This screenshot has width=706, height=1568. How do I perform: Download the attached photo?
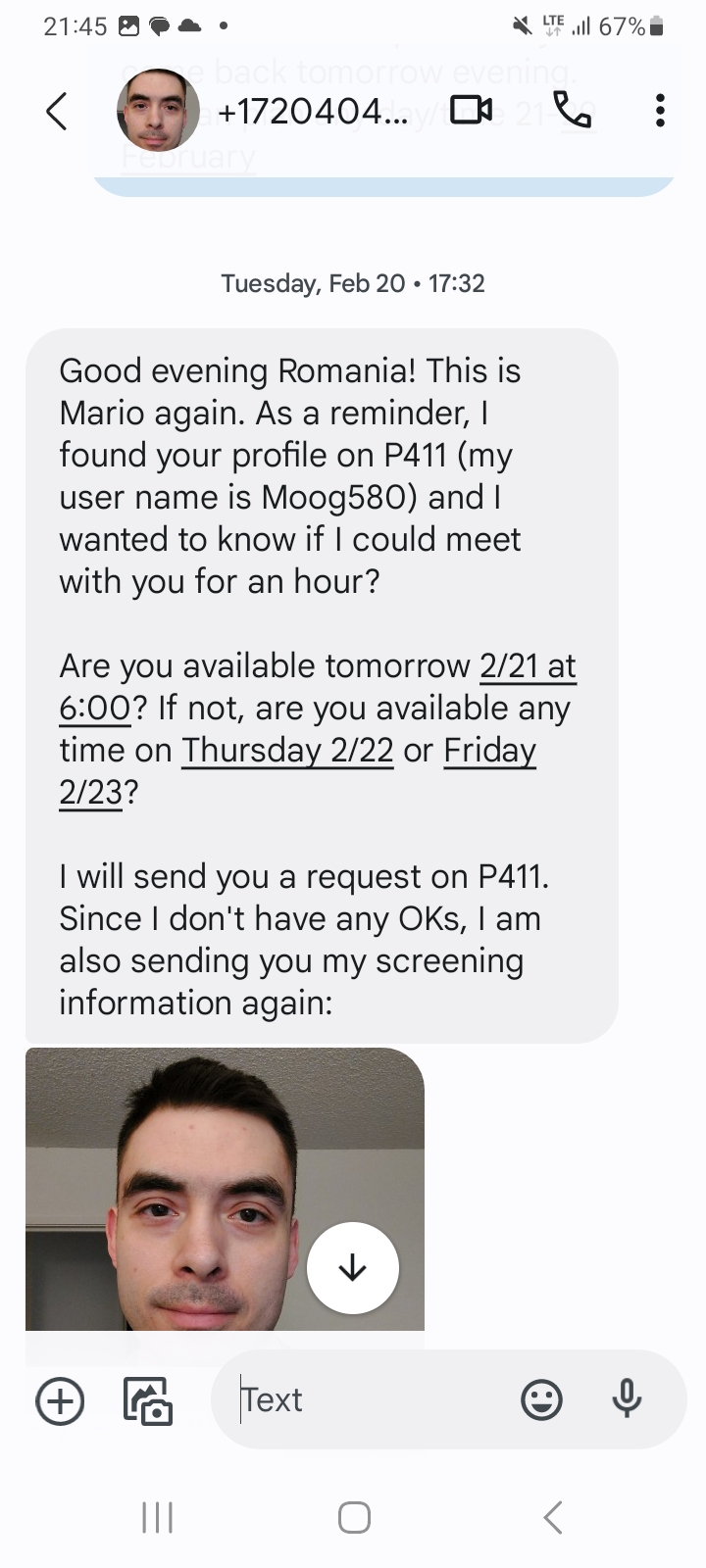click(x=352, y=1266)
